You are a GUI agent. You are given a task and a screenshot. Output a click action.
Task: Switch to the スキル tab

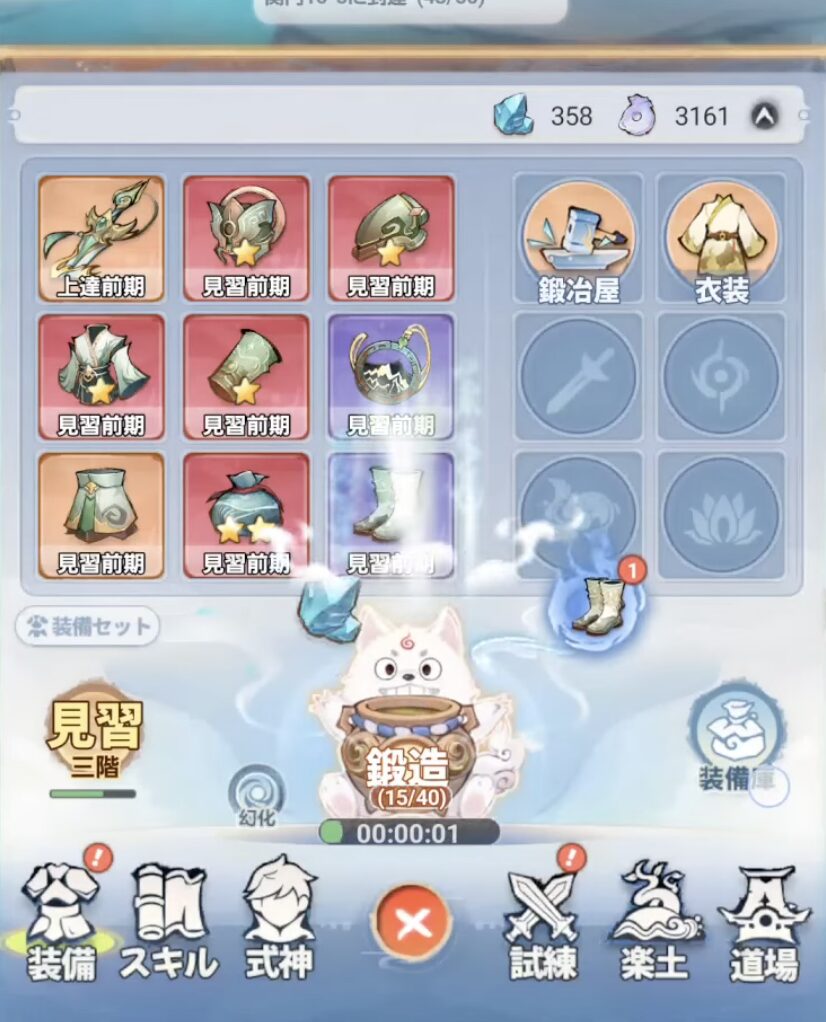(168, 920)
